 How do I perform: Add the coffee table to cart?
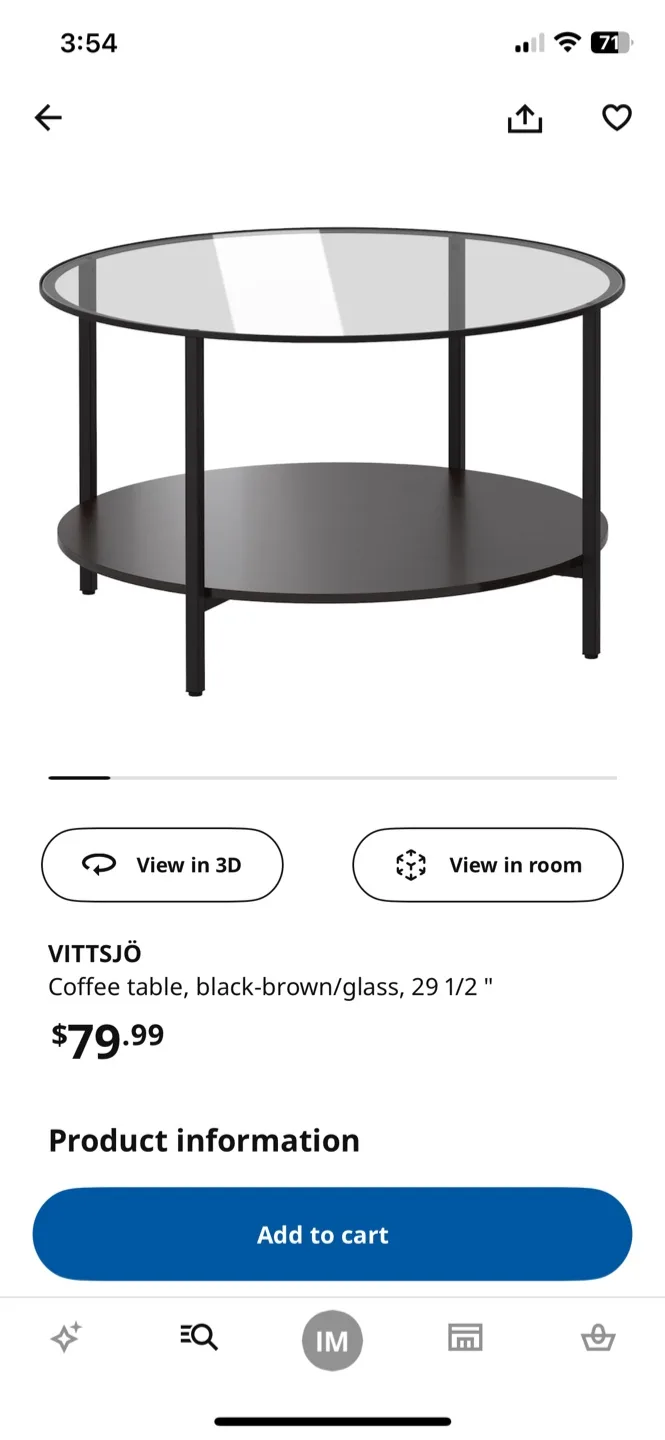coord(332,1235)
